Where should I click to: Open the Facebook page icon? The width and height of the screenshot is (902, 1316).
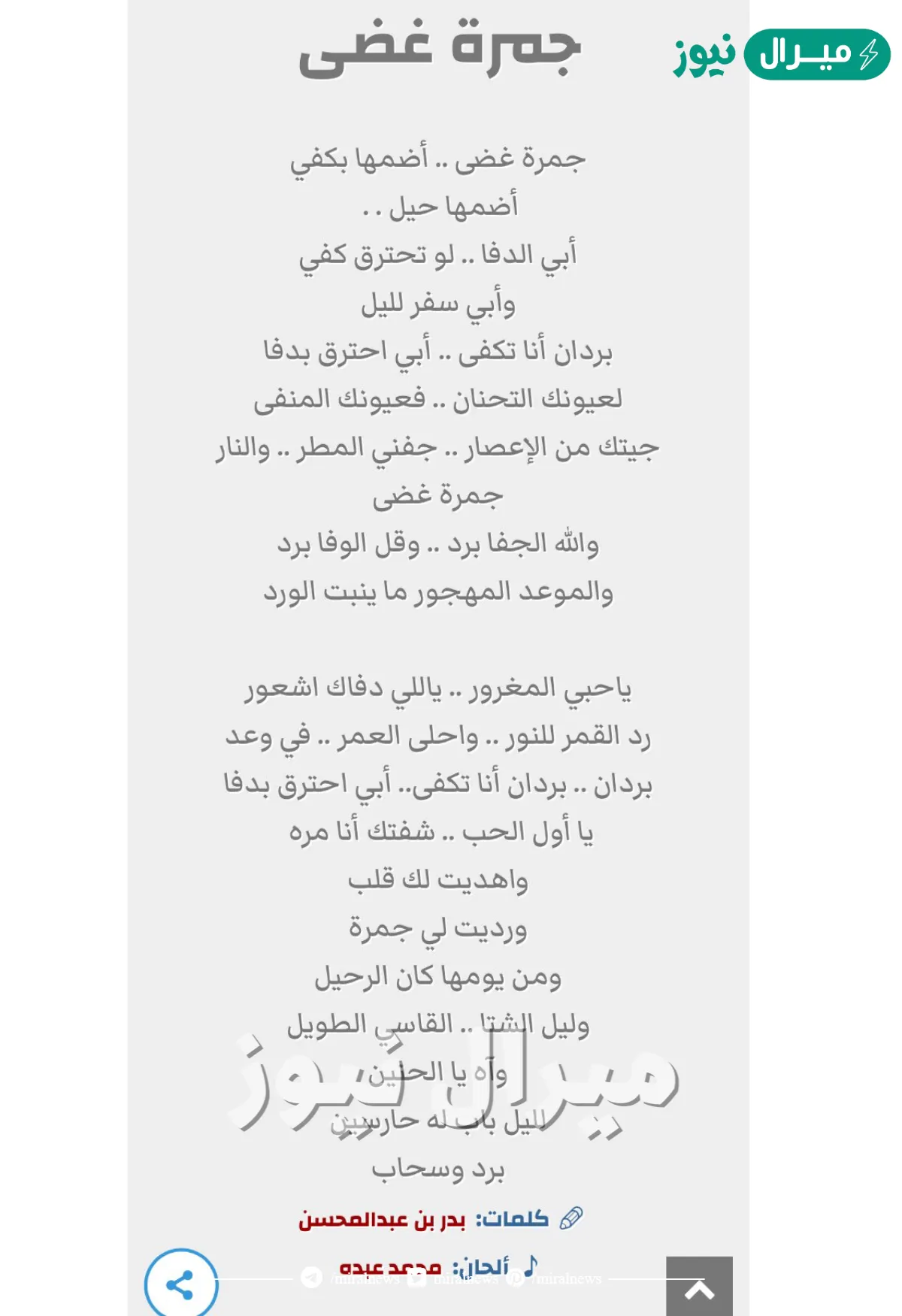(513, 1276)
